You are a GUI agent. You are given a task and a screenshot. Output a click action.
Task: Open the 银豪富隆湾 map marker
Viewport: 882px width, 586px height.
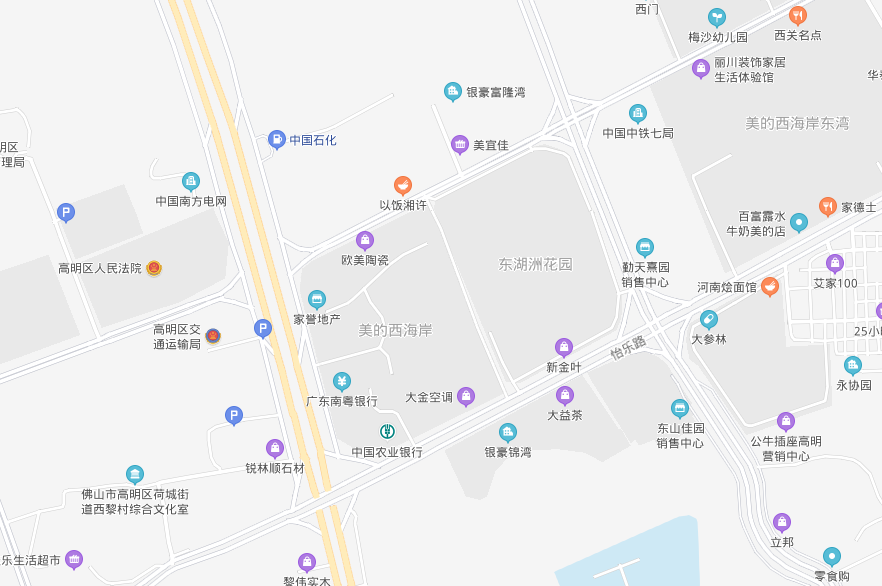[x=452, y=92]
